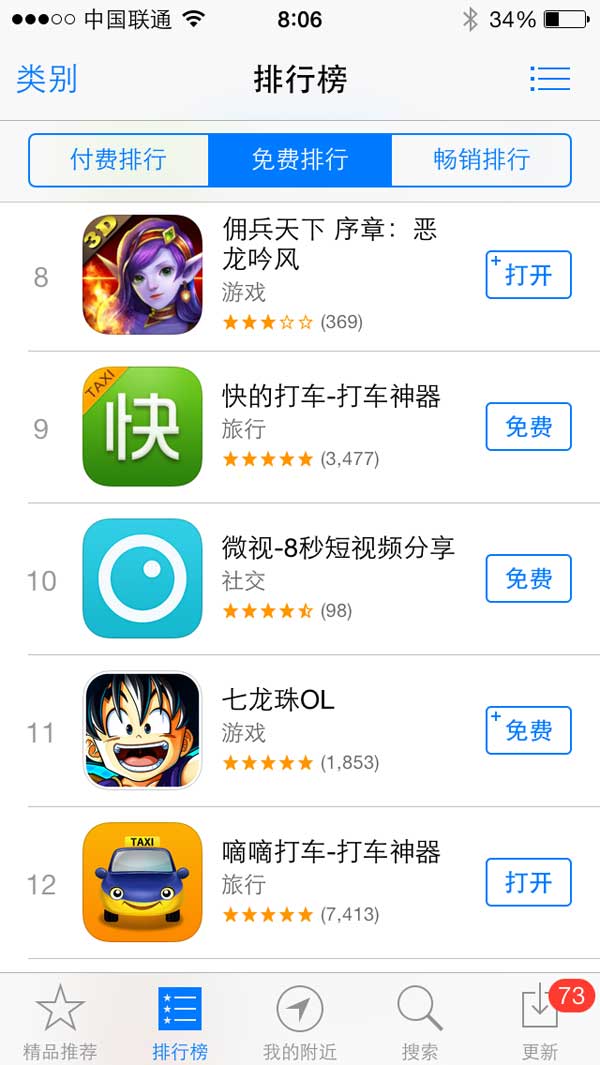Get 快的打车 with the 免费 button
The image size is (600, 1065).
[x=528, y=427]
